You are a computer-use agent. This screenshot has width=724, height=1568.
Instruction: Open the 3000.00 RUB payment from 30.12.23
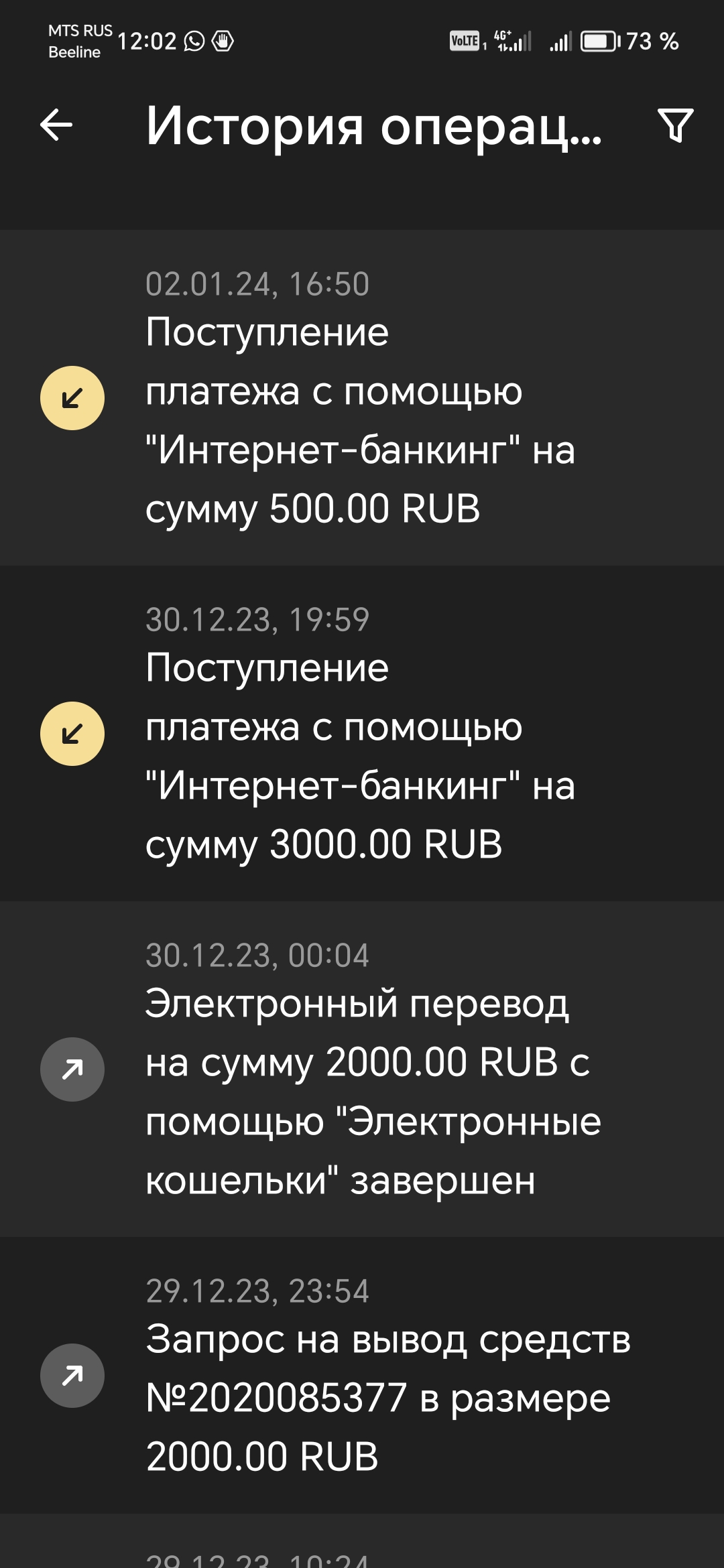click(x=362, y=734)
